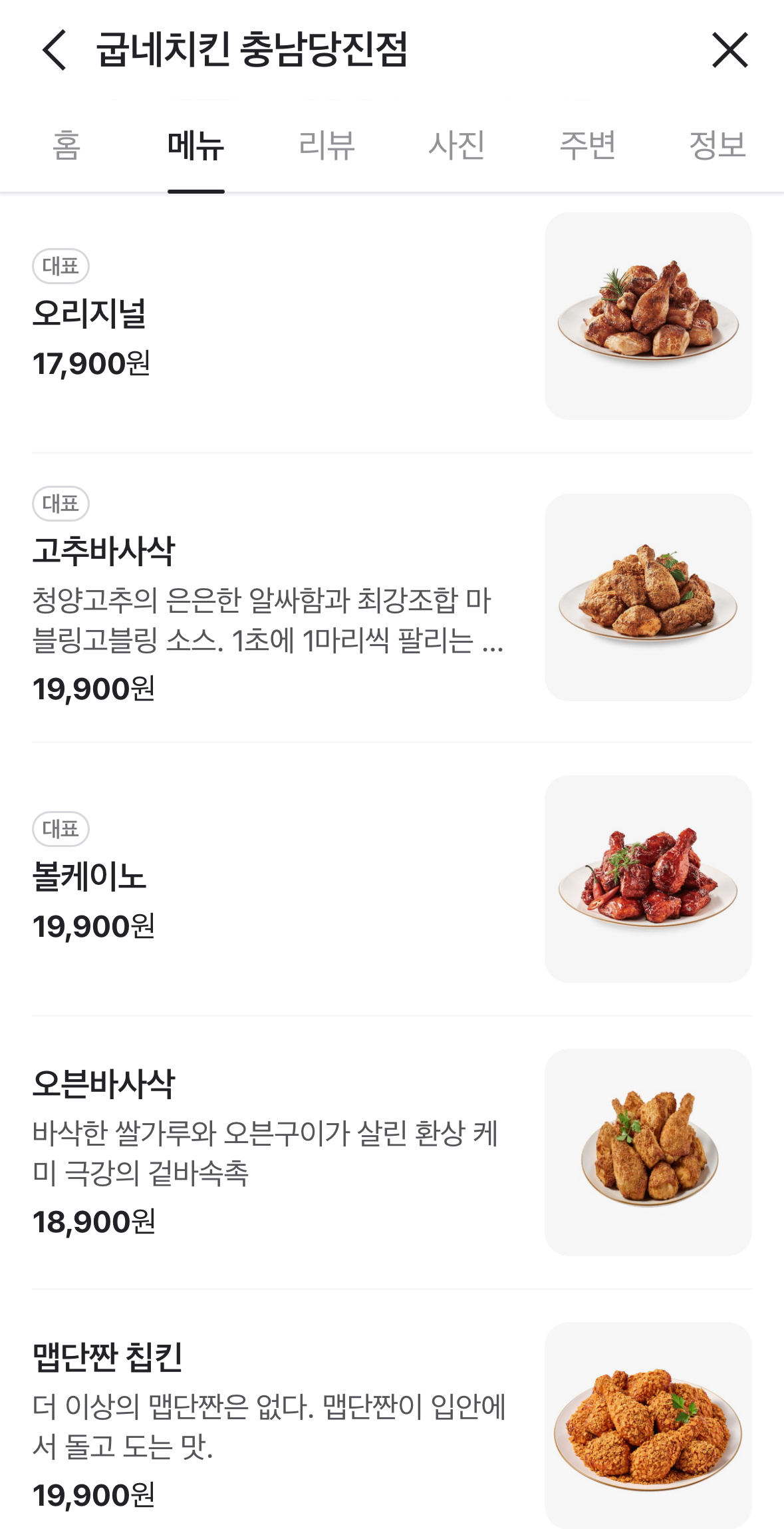Screen dimensions: 784x1529
Task: Go back from 굽네치킨 충남당진점 page
Action: (55, 50)
